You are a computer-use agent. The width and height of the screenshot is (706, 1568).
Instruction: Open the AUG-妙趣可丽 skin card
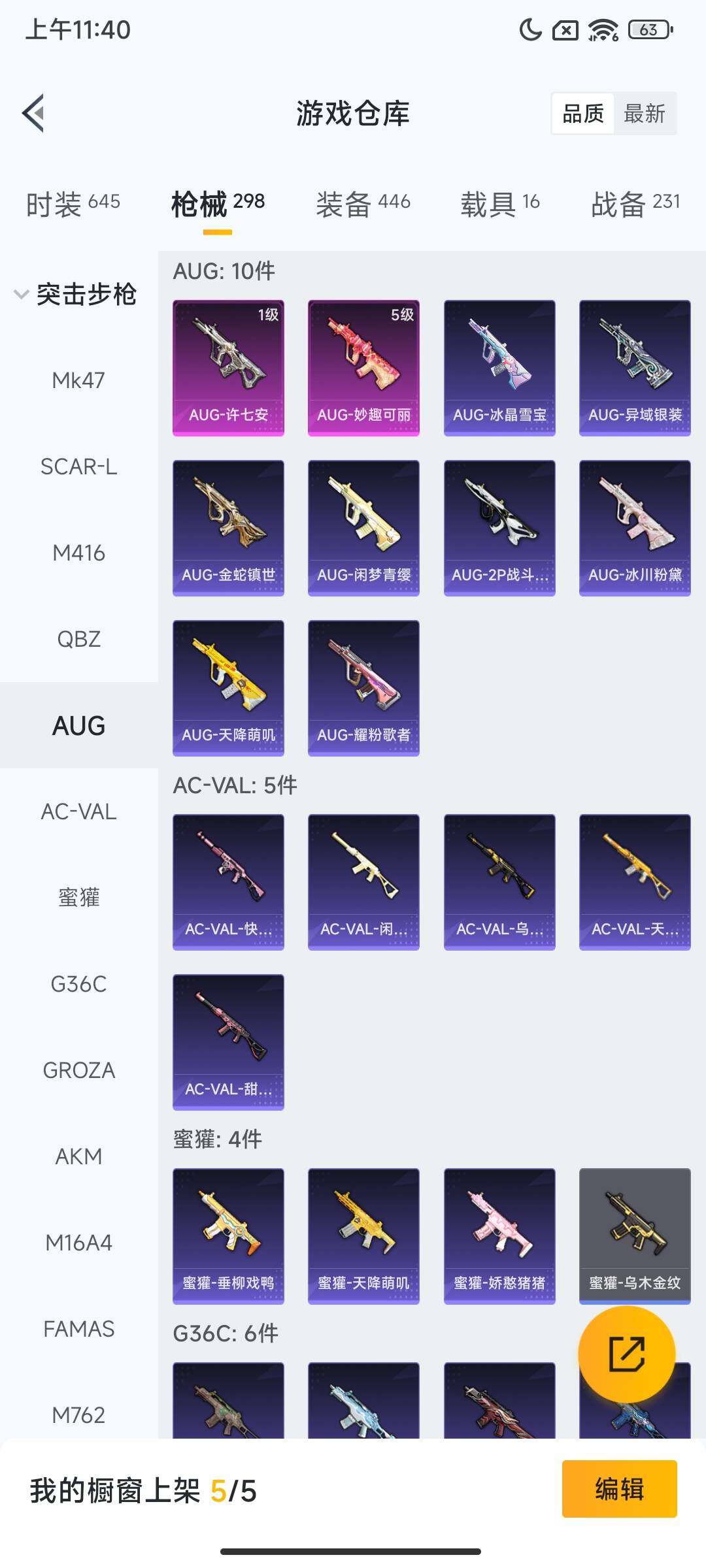[x=363, y=367]
